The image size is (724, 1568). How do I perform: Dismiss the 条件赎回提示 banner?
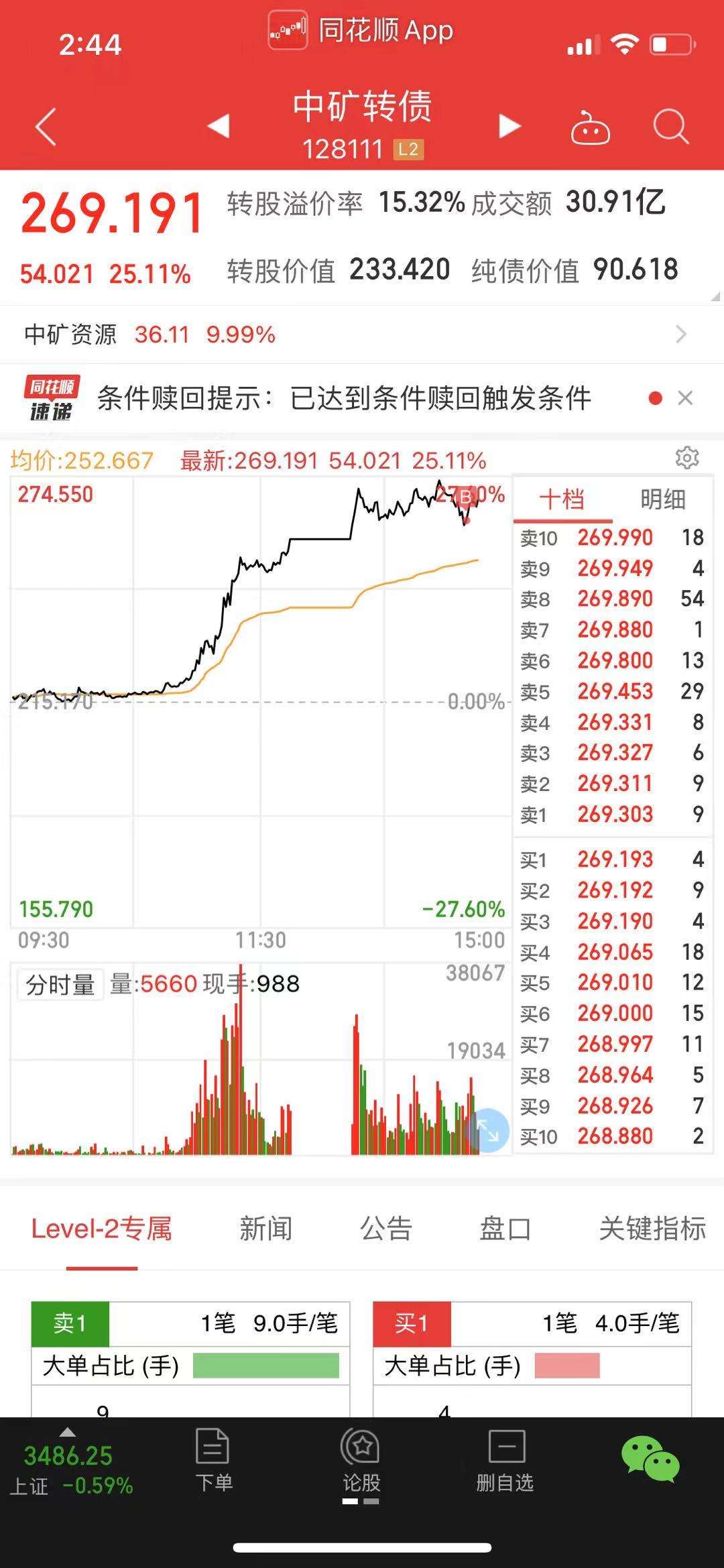coord(685,398)
